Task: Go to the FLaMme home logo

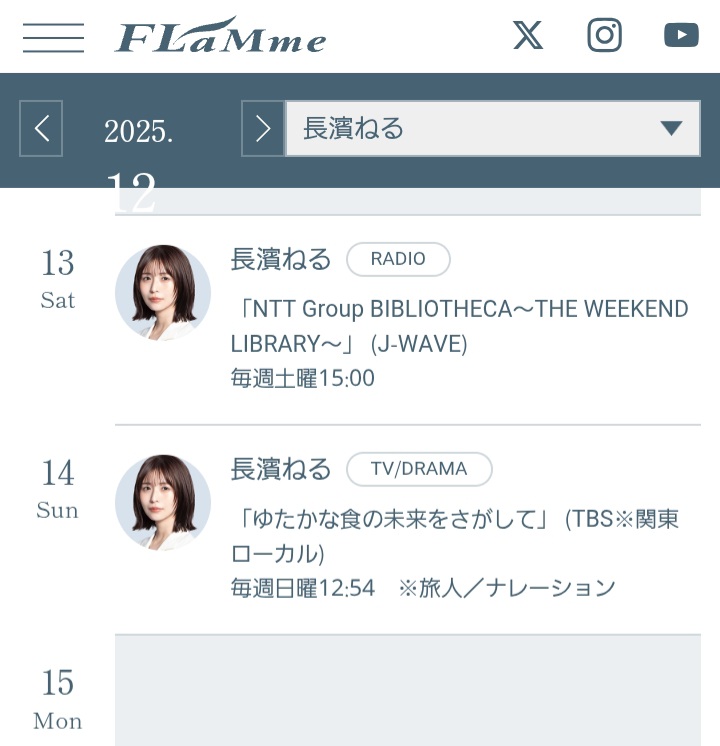Action: [221, 36]
